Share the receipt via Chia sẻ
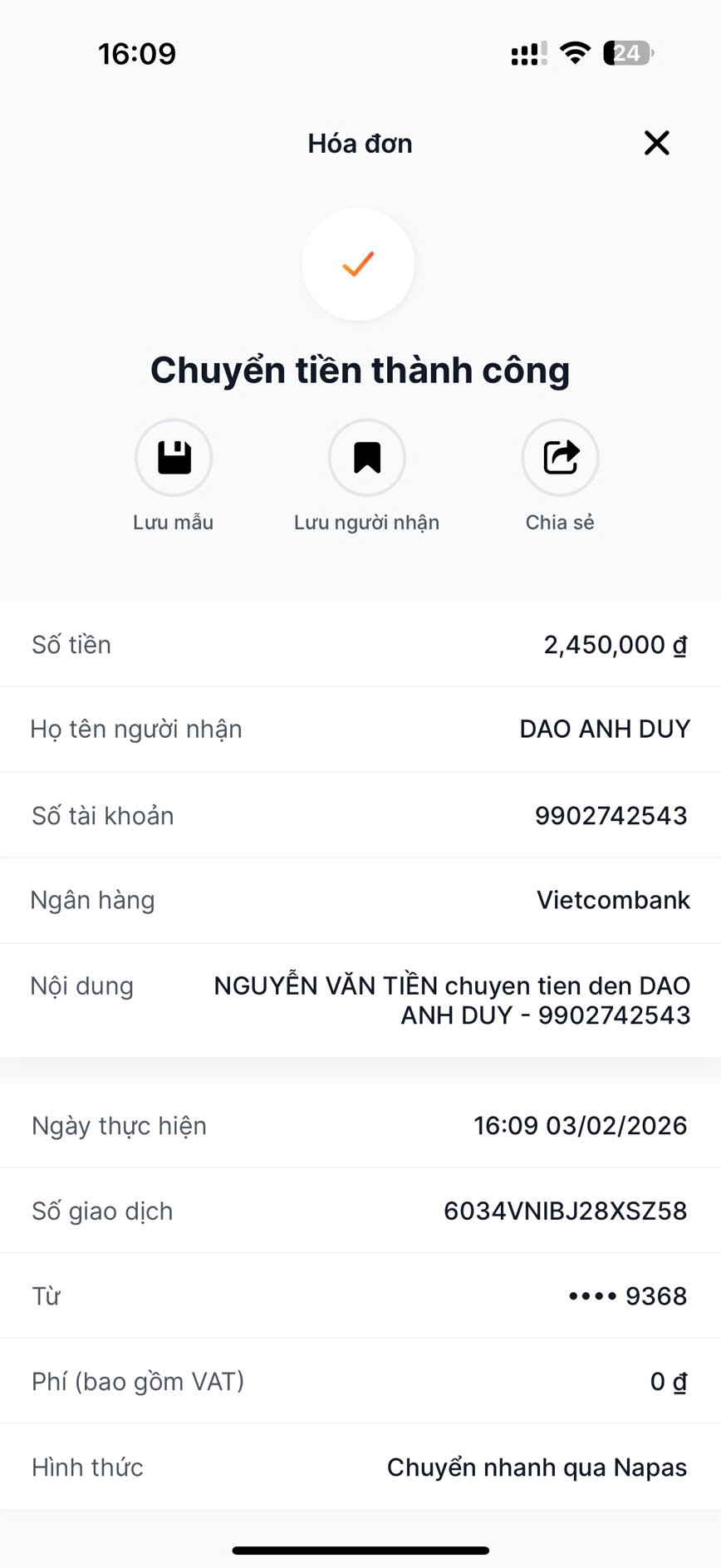This screenshot has width=721, height=1568. click(x=560, y=458)
